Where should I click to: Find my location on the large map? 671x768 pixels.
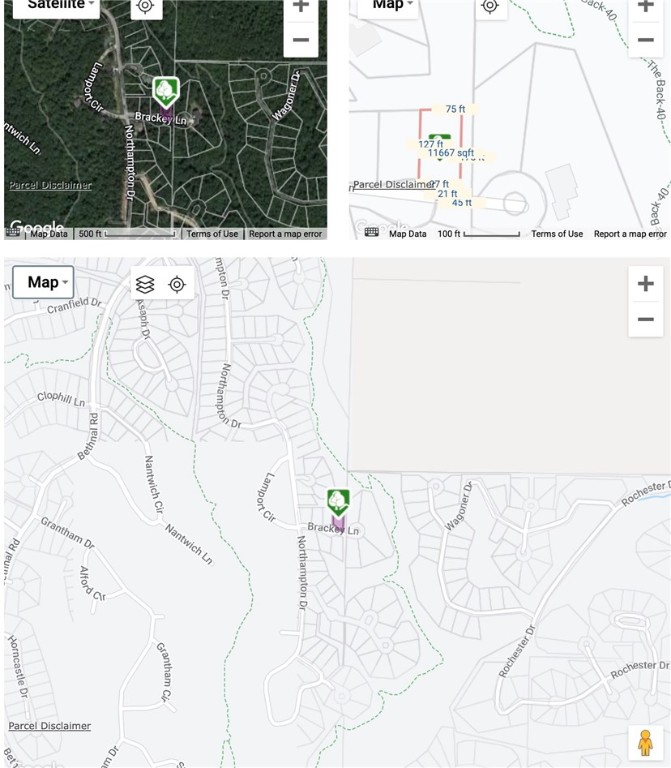pyautogui.click(x=177, y=284)
